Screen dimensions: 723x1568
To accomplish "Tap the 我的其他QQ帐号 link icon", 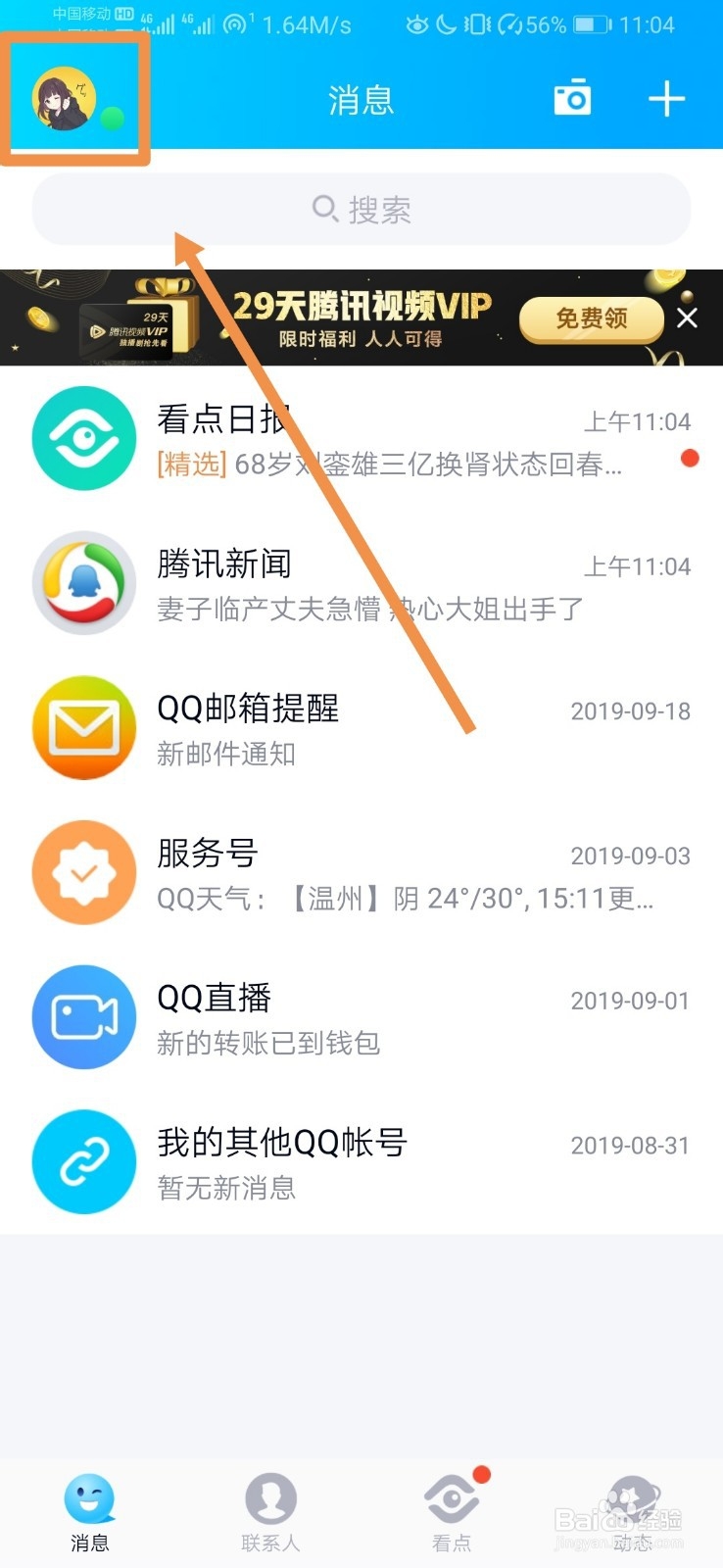I will tap(83, 1161).
